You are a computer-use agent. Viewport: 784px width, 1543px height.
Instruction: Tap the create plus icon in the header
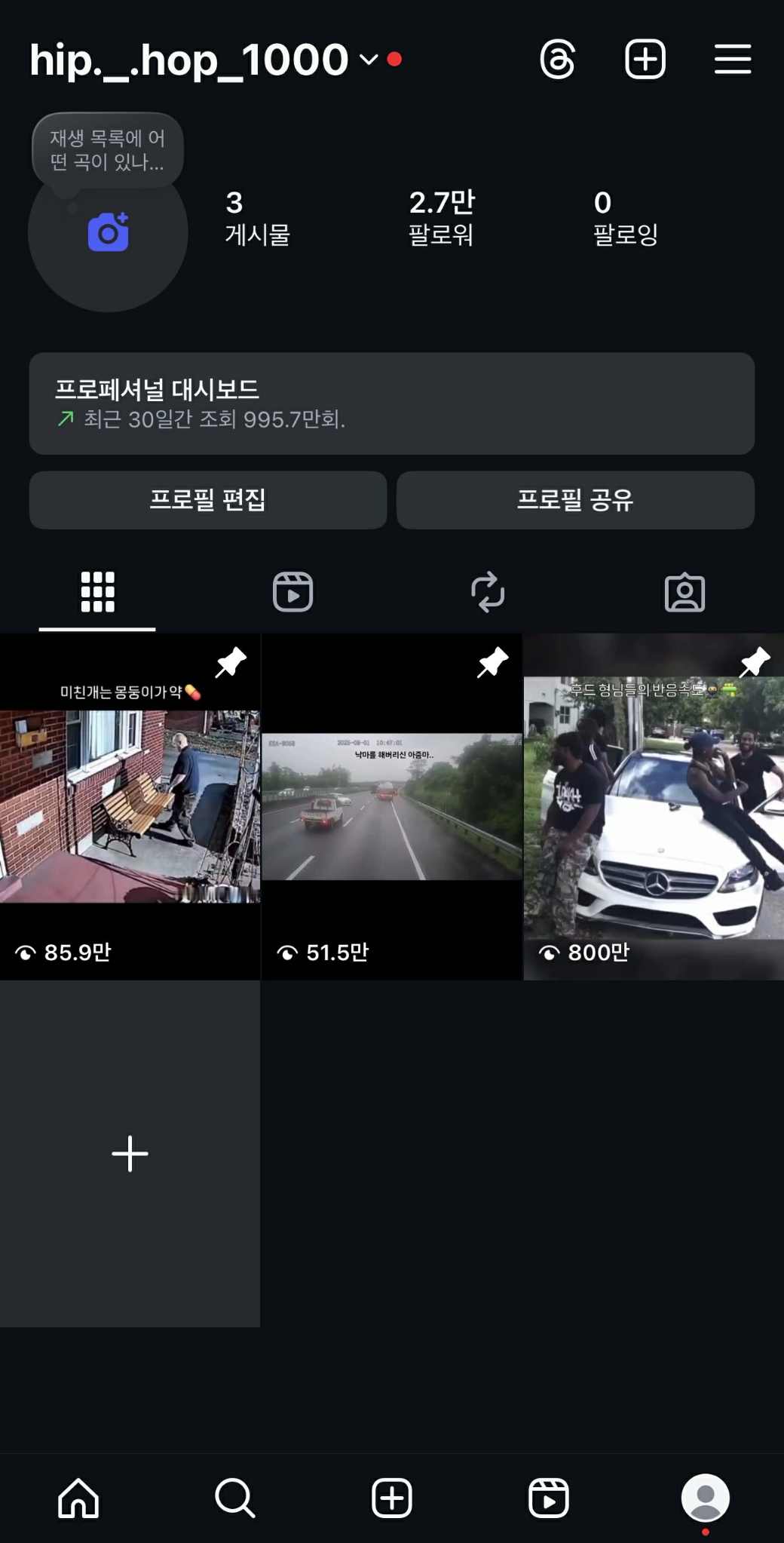645,60
